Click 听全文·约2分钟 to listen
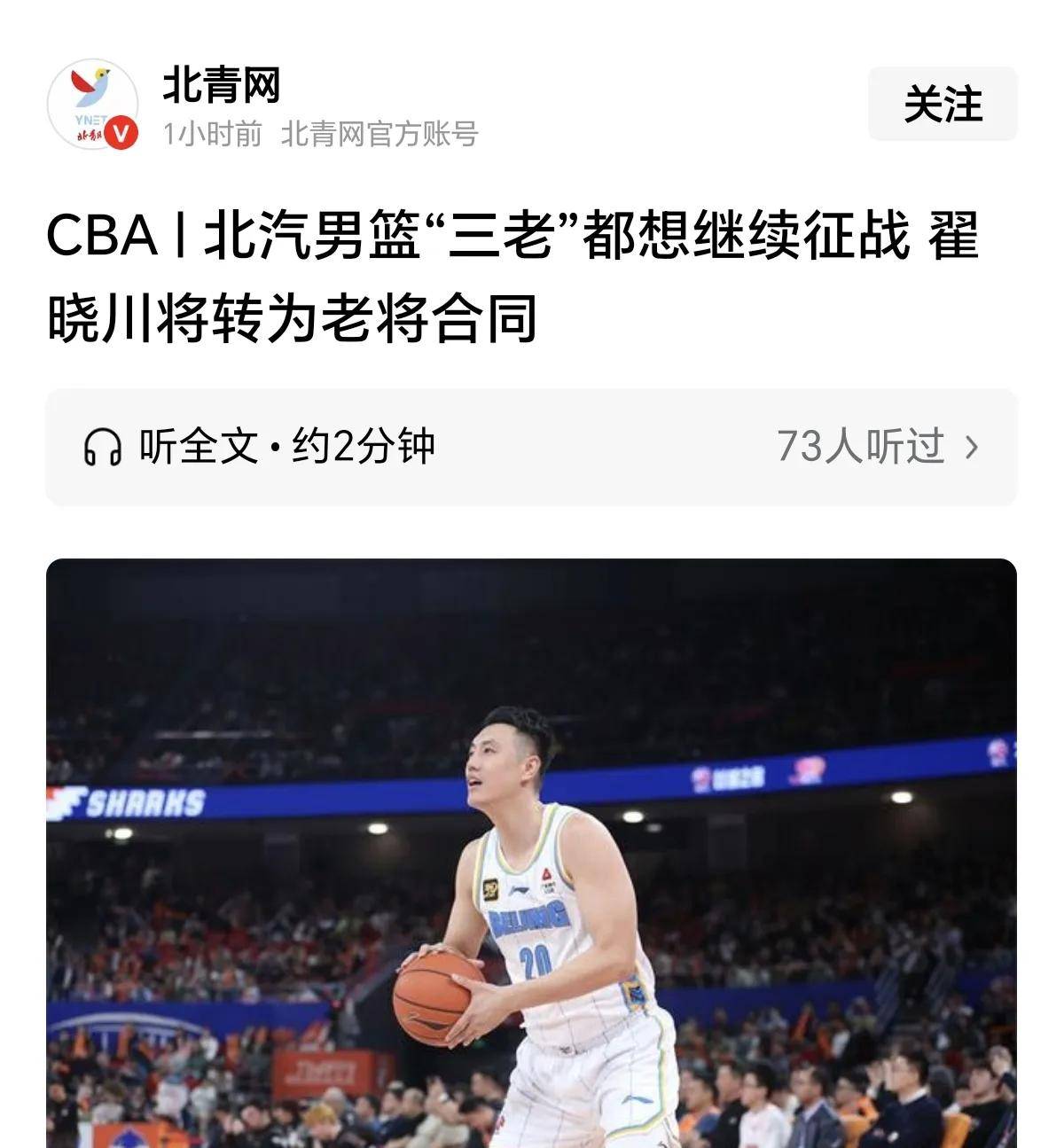This screenshot has width=1064, height=1148. pyautogui.click(x=284, y=448)
